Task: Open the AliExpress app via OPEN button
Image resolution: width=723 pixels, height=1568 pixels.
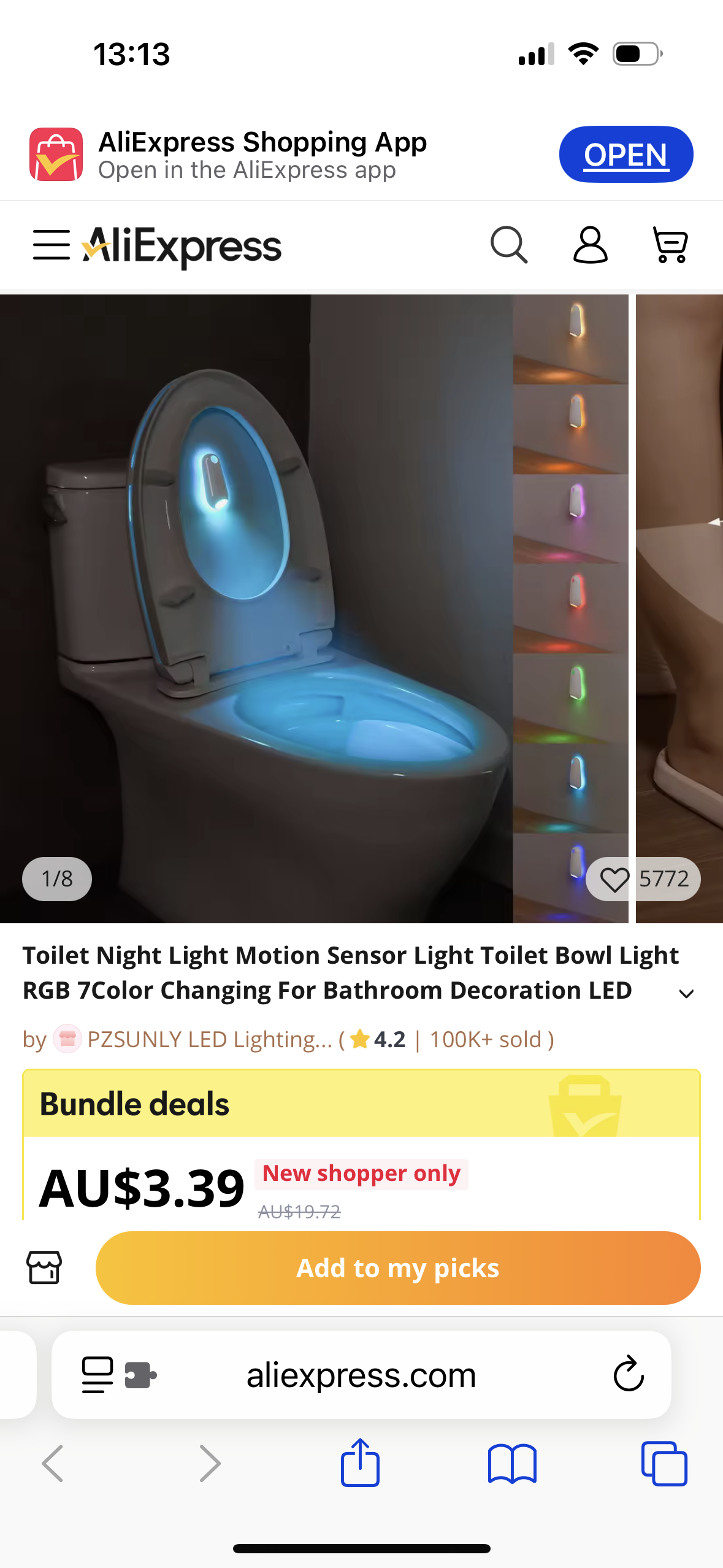Action: (625, 154)
